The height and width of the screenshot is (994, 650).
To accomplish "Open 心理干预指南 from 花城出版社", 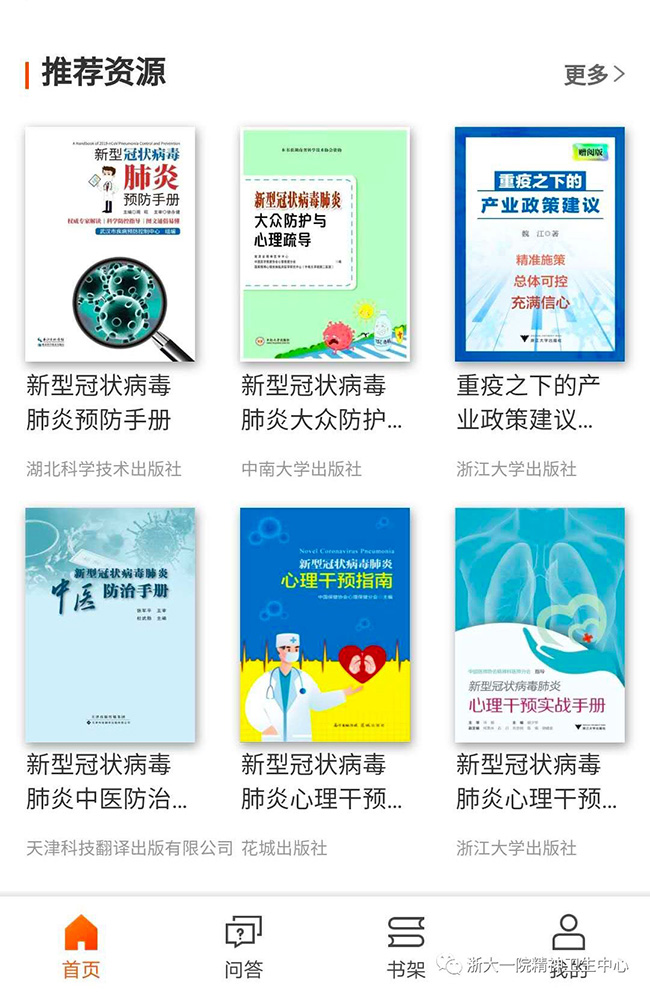I will pyautogui.click(x=324, y=625).
